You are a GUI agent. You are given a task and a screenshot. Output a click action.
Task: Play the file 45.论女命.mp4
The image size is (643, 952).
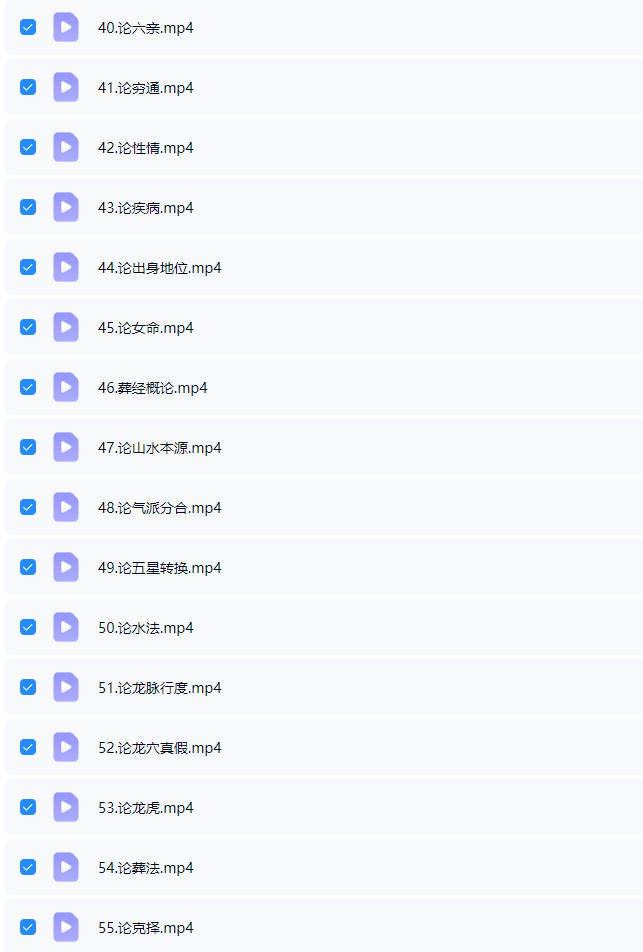pyautogui.click(x=145, y=328)
